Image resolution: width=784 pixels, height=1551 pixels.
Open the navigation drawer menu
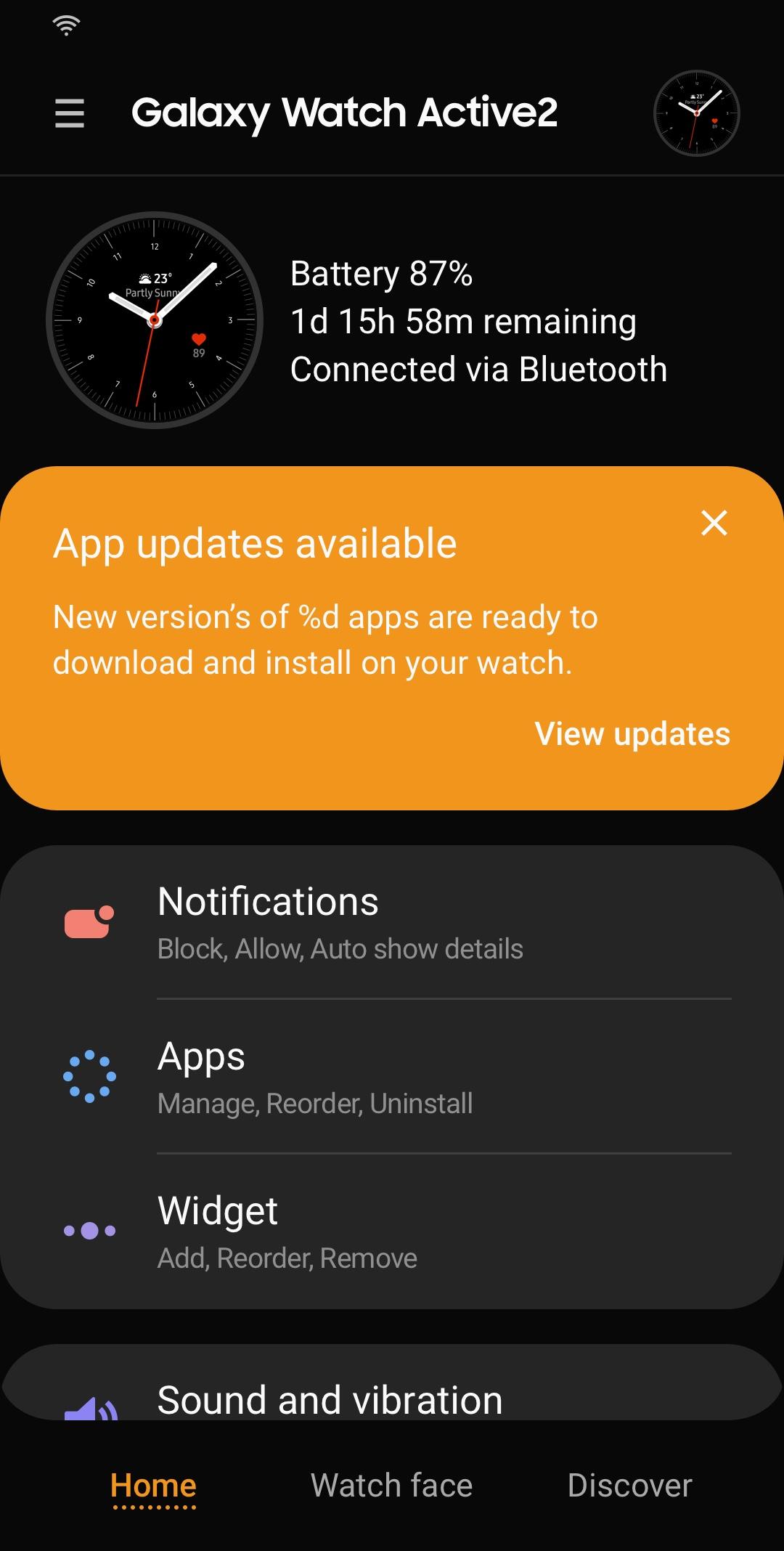click(70, 114)
